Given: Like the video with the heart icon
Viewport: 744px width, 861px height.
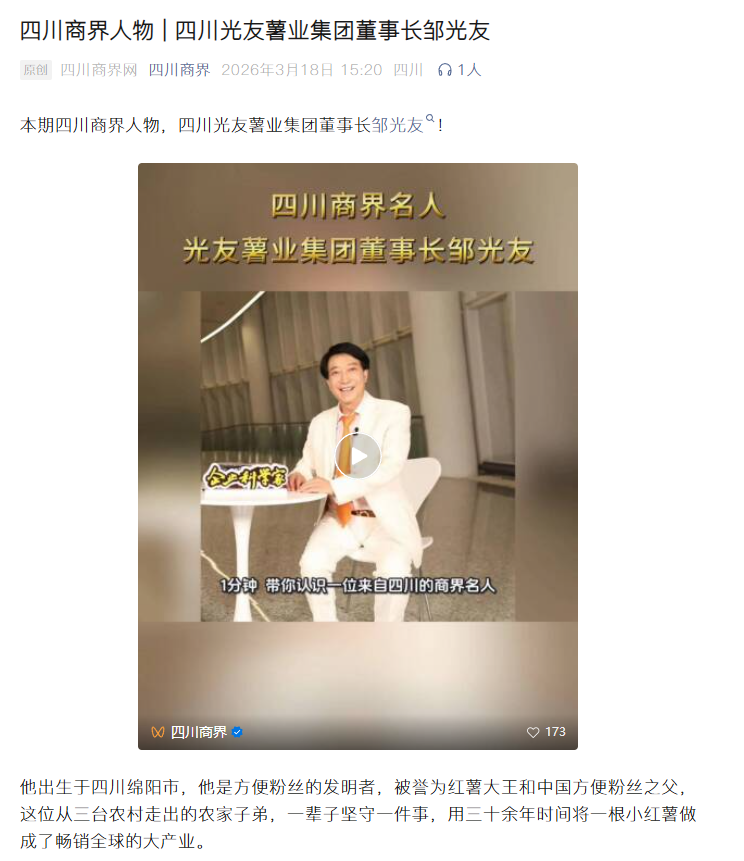Looking at the screenshot, I should [x=533, y=732].
